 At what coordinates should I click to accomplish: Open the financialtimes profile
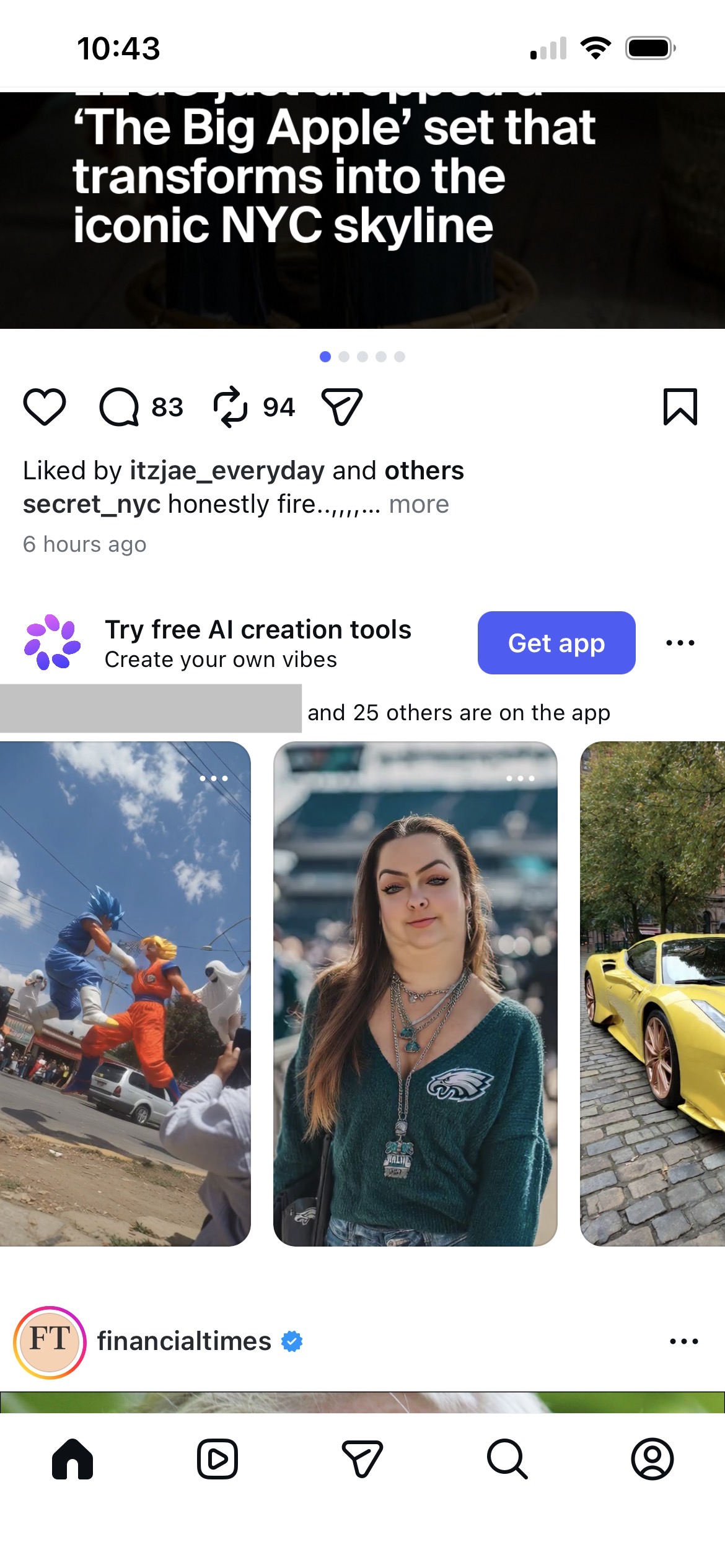coord(184,1341)
